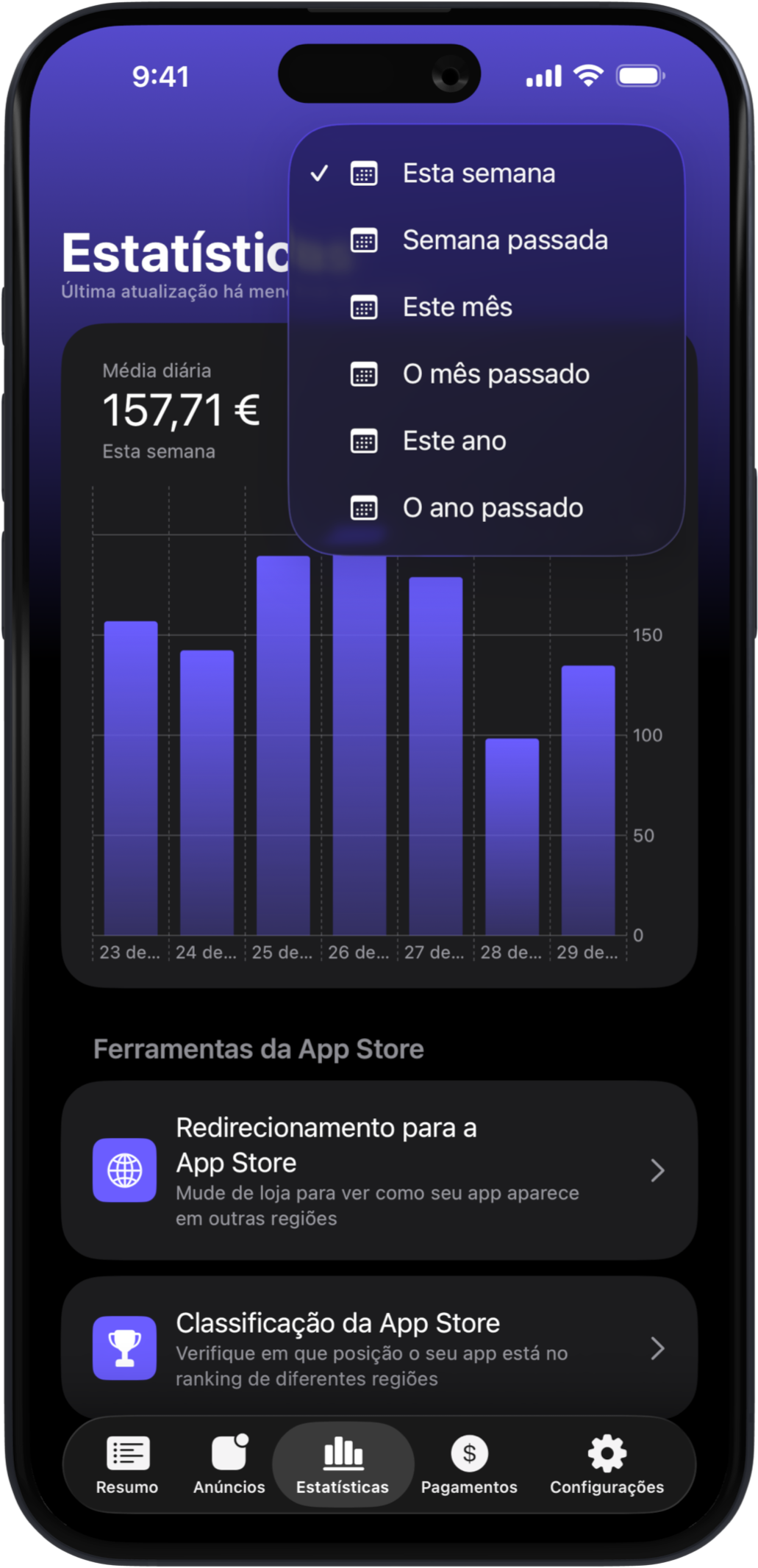The image size is (758, 1568).
Task: Tap the Estatísticas tab
Action: click(343, 1464)
